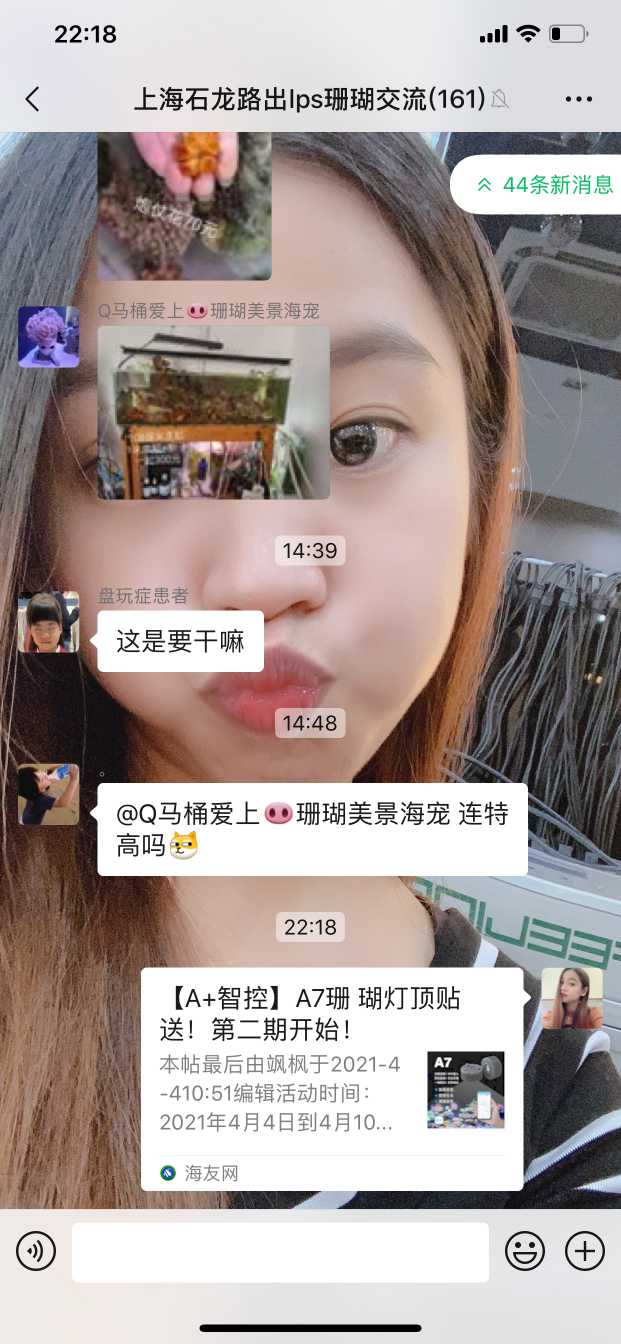621x1344 pixels.
Task: View profile of Q马桶爱上珊瑚美景海宠
Action: pos(48,337)
